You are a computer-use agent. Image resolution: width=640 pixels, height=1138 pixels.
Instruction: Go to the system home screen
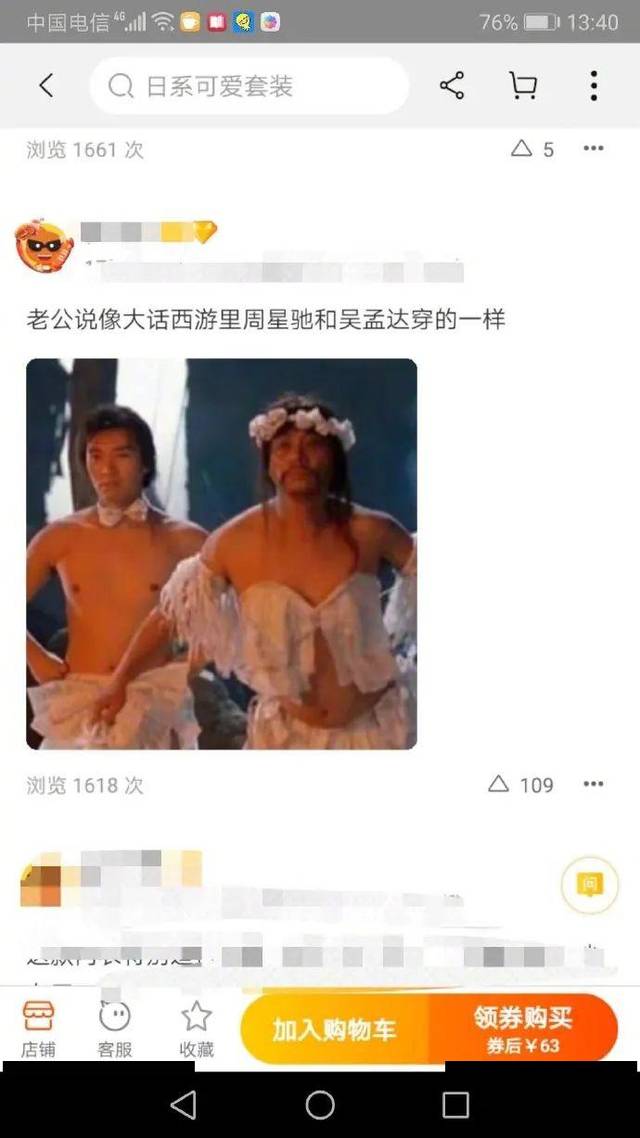[x=320, y=1104]
